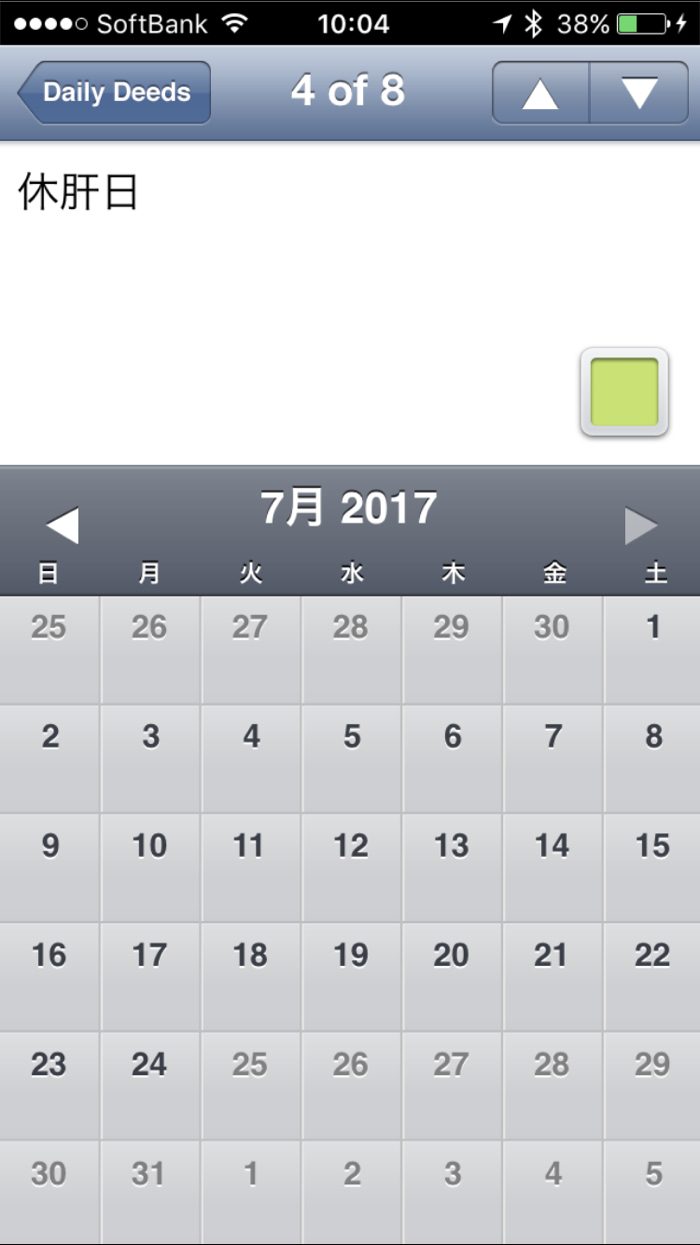Go back to Daily Deeds

click(114, 92)
